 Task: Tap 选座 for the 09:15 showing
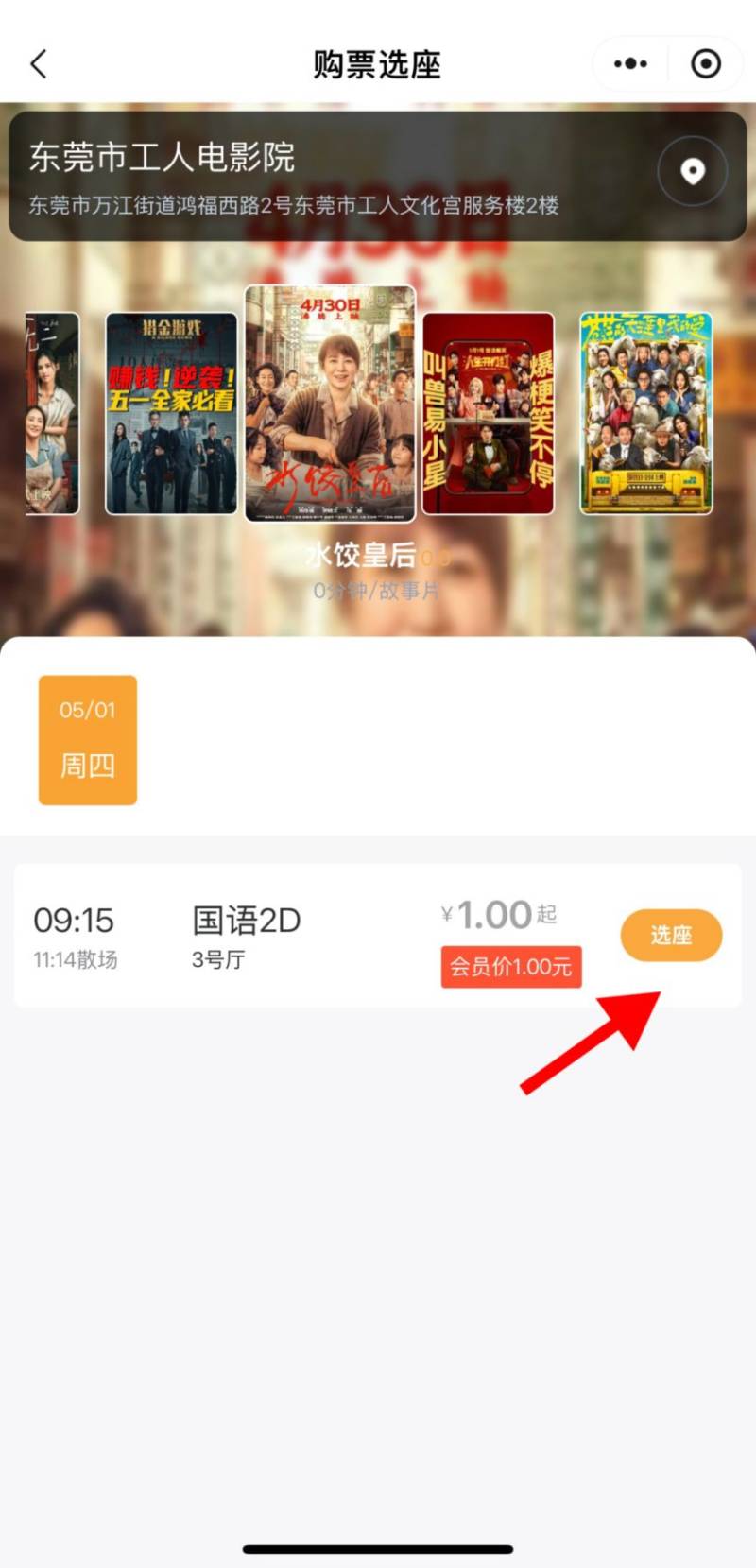pos(671,935)
